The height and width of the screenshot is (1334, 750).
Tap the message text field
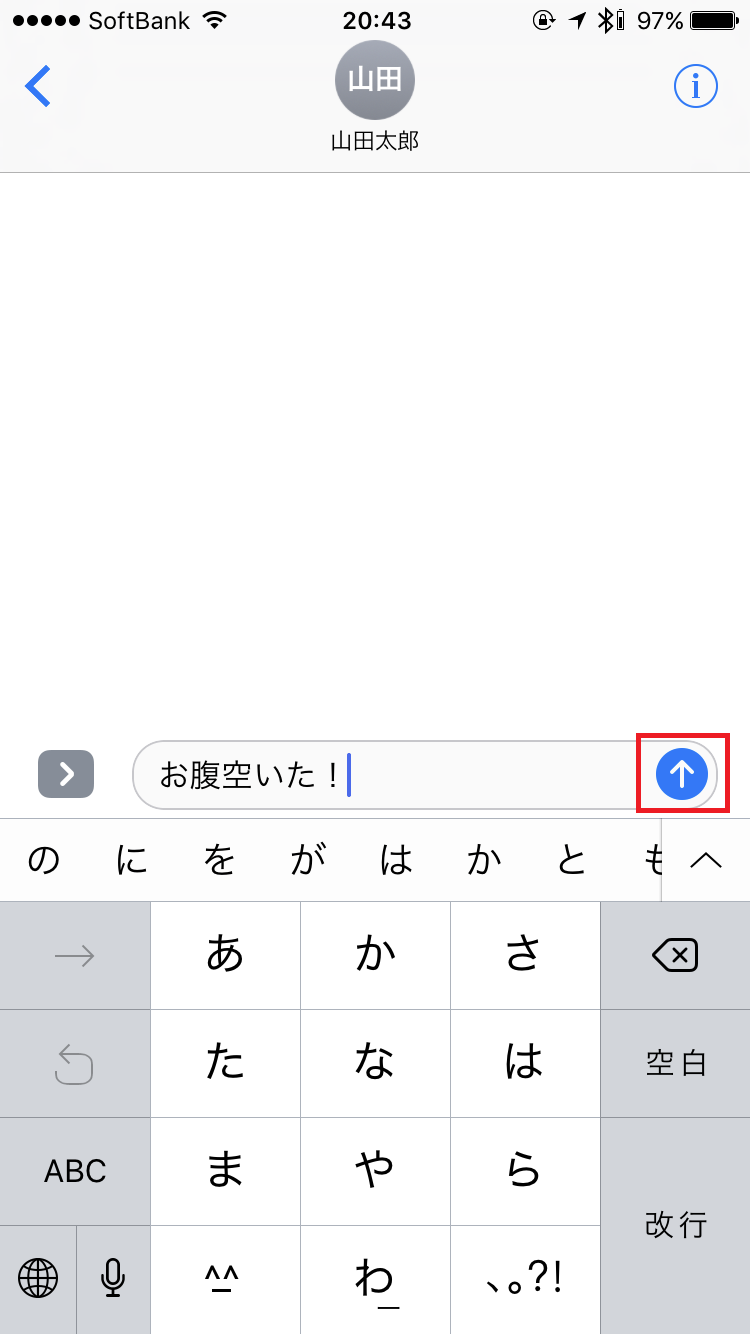point(390,774)
